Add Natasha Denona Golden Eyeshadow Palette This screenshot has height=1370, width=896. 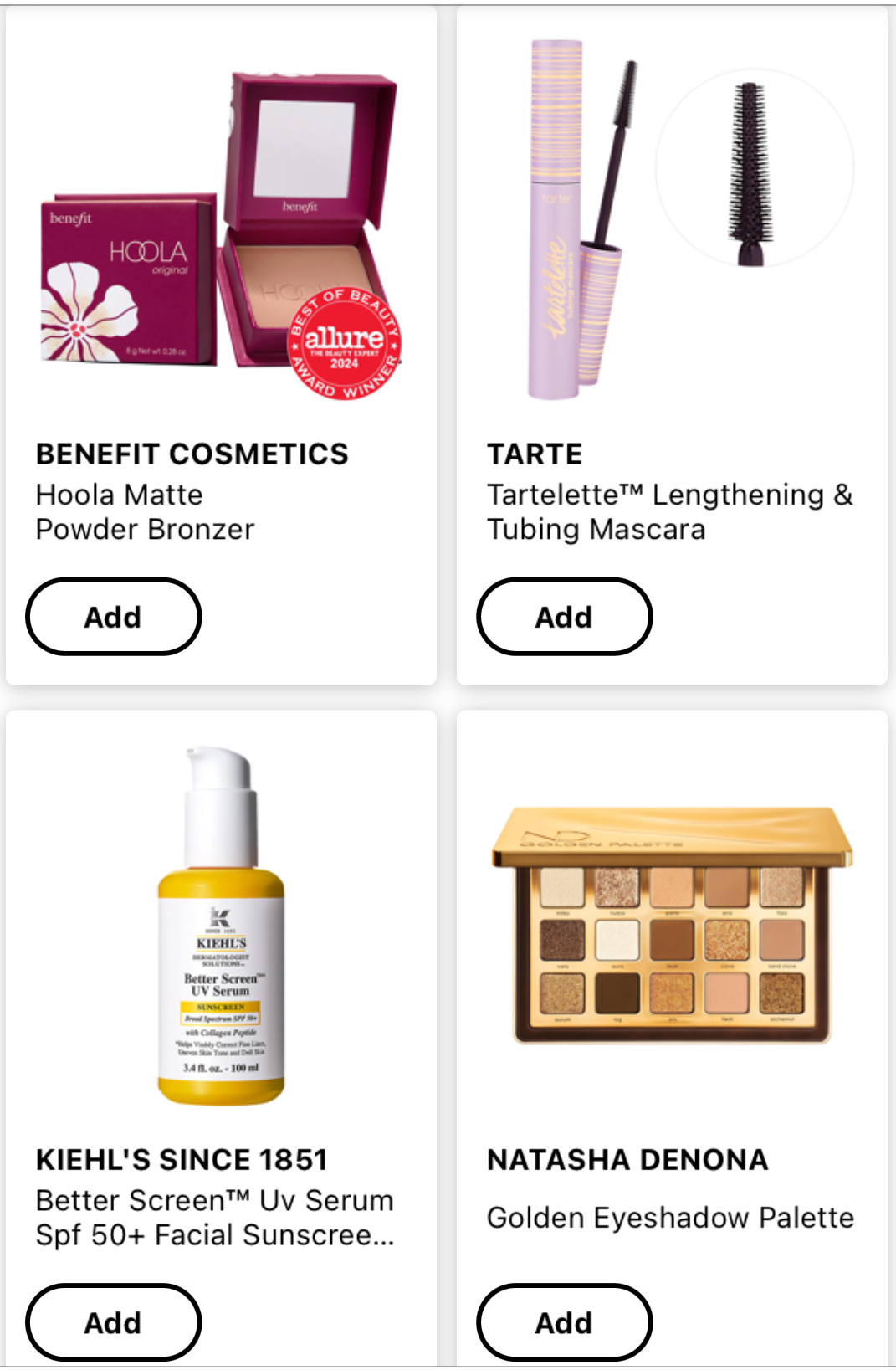(x=564, y=1322)
